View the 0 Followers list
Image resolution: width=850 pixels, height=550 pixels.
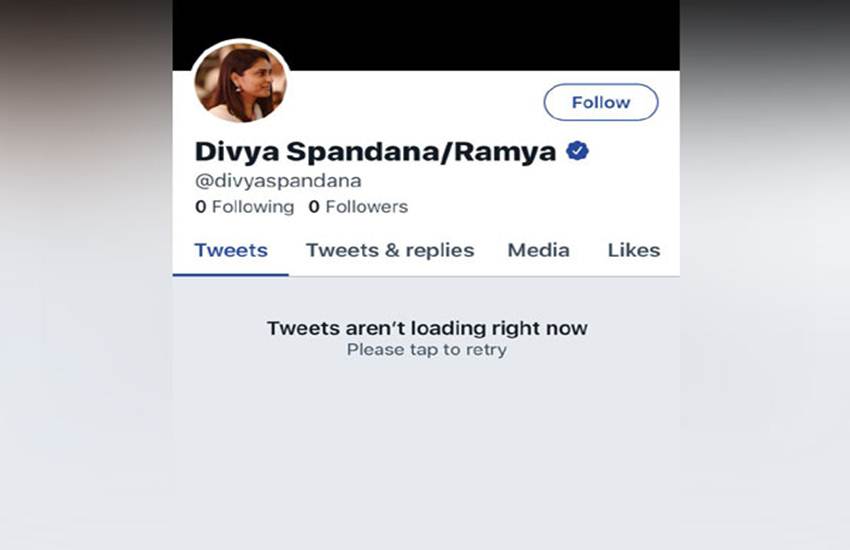pyautogui.click(x=358, y=207)
